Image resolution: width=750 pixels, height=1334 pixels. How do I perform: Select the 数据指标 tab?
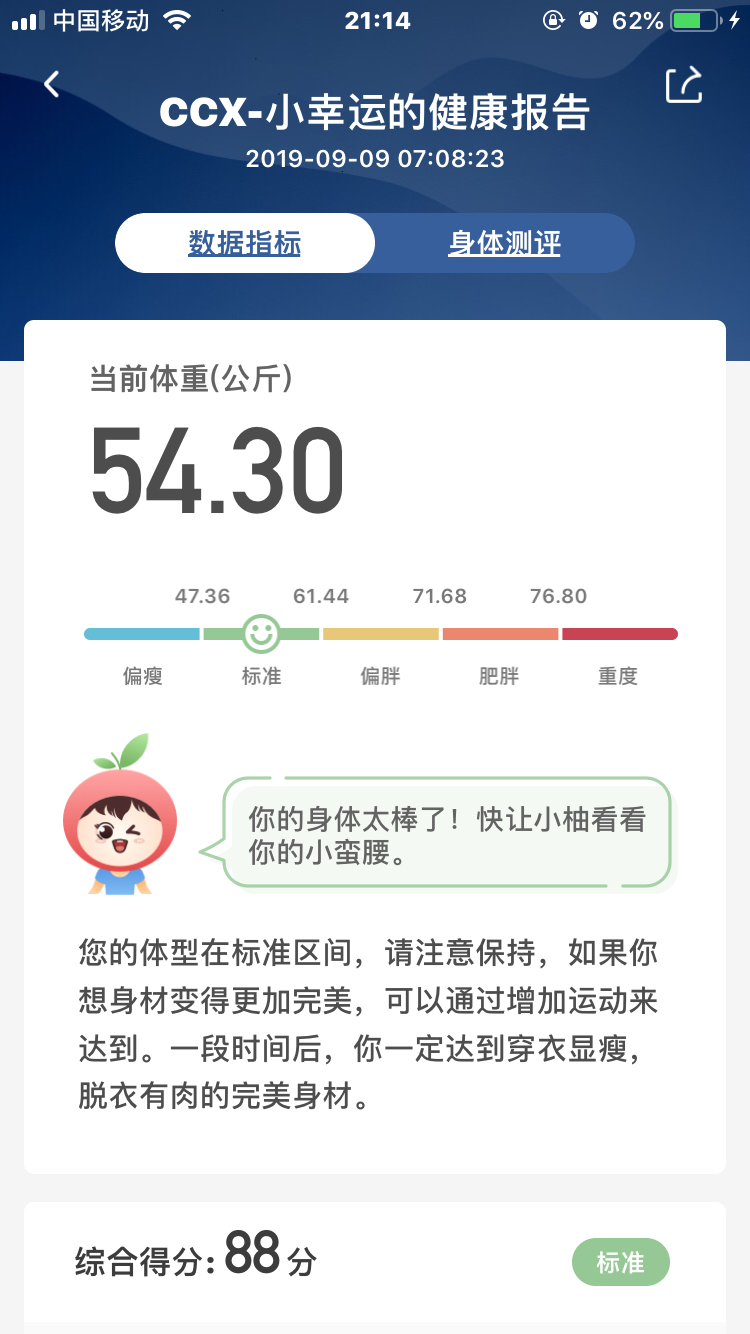(x=245, y=243)
